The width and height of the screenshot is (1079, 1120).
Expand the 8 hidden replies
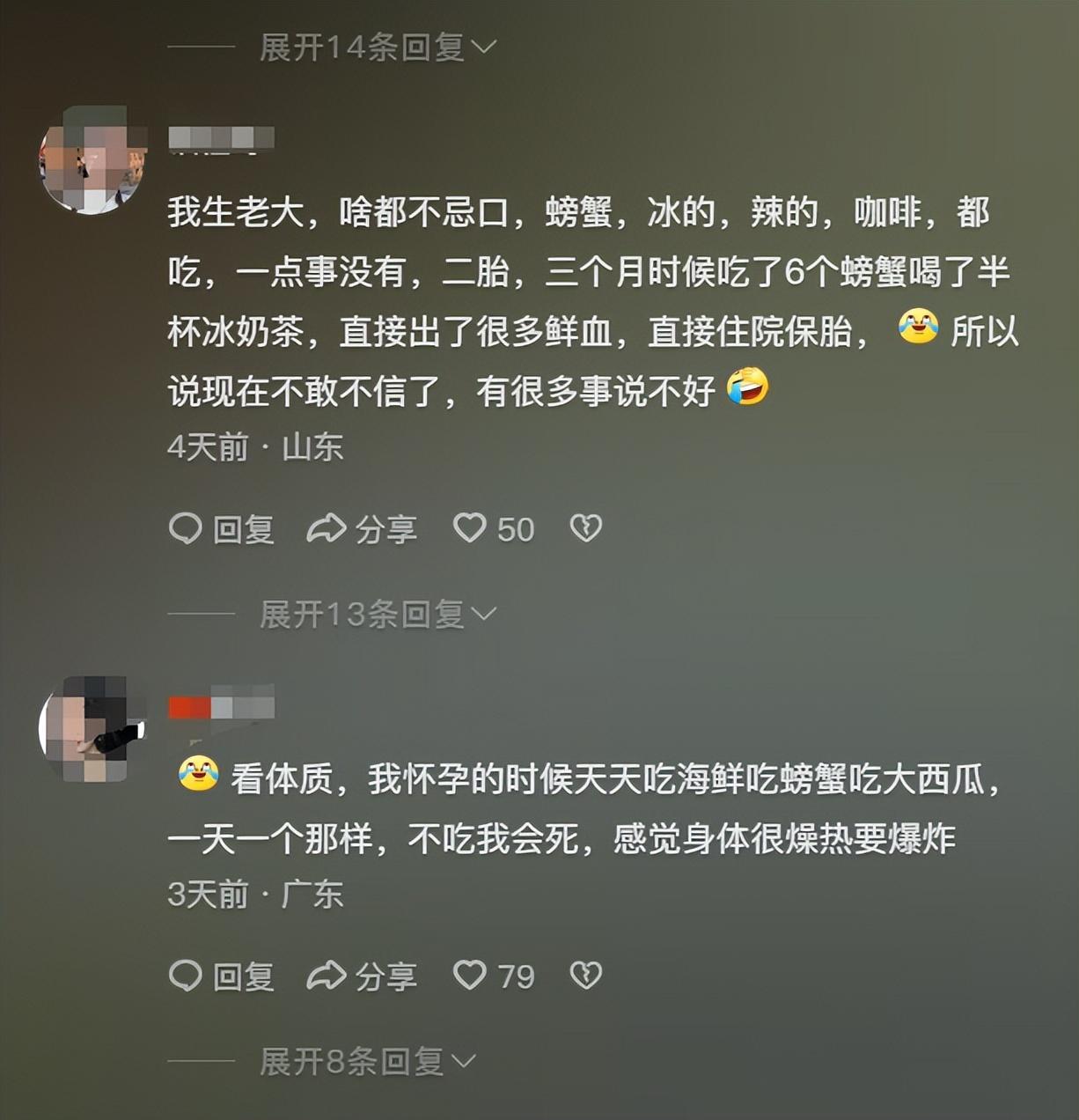coord(367,1061)
